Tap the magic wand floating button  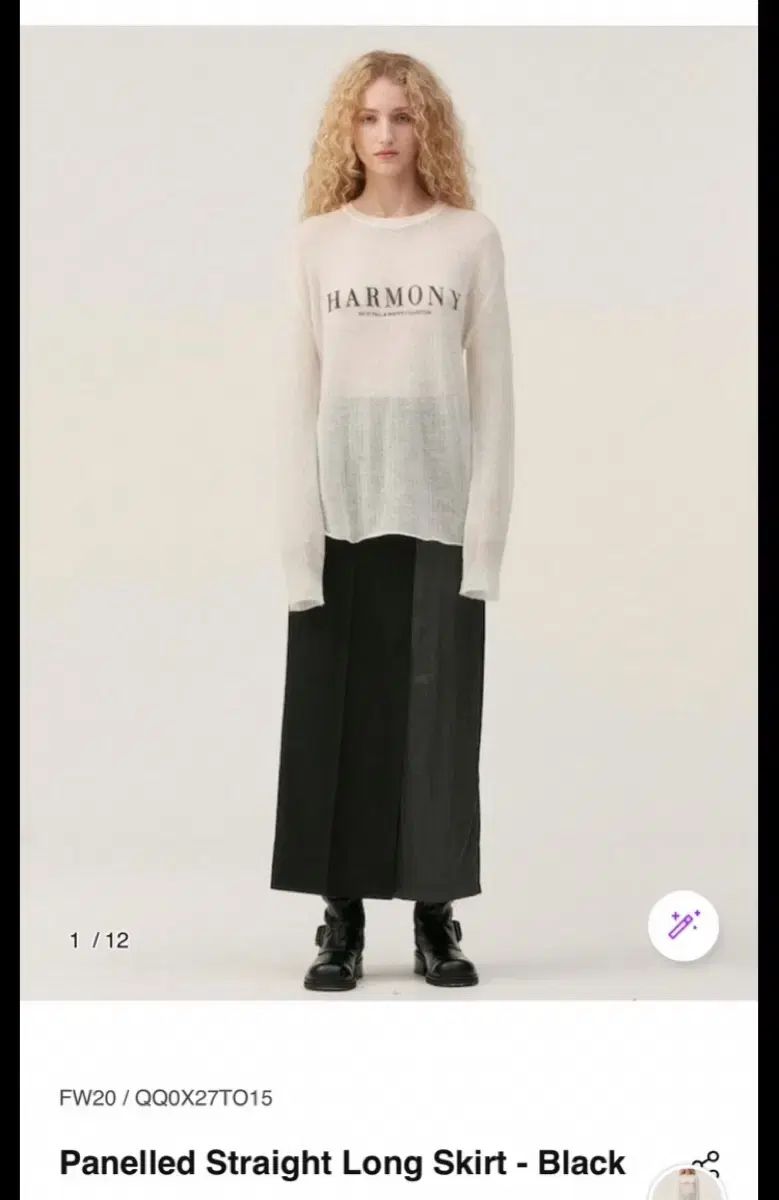pos(685,924)
